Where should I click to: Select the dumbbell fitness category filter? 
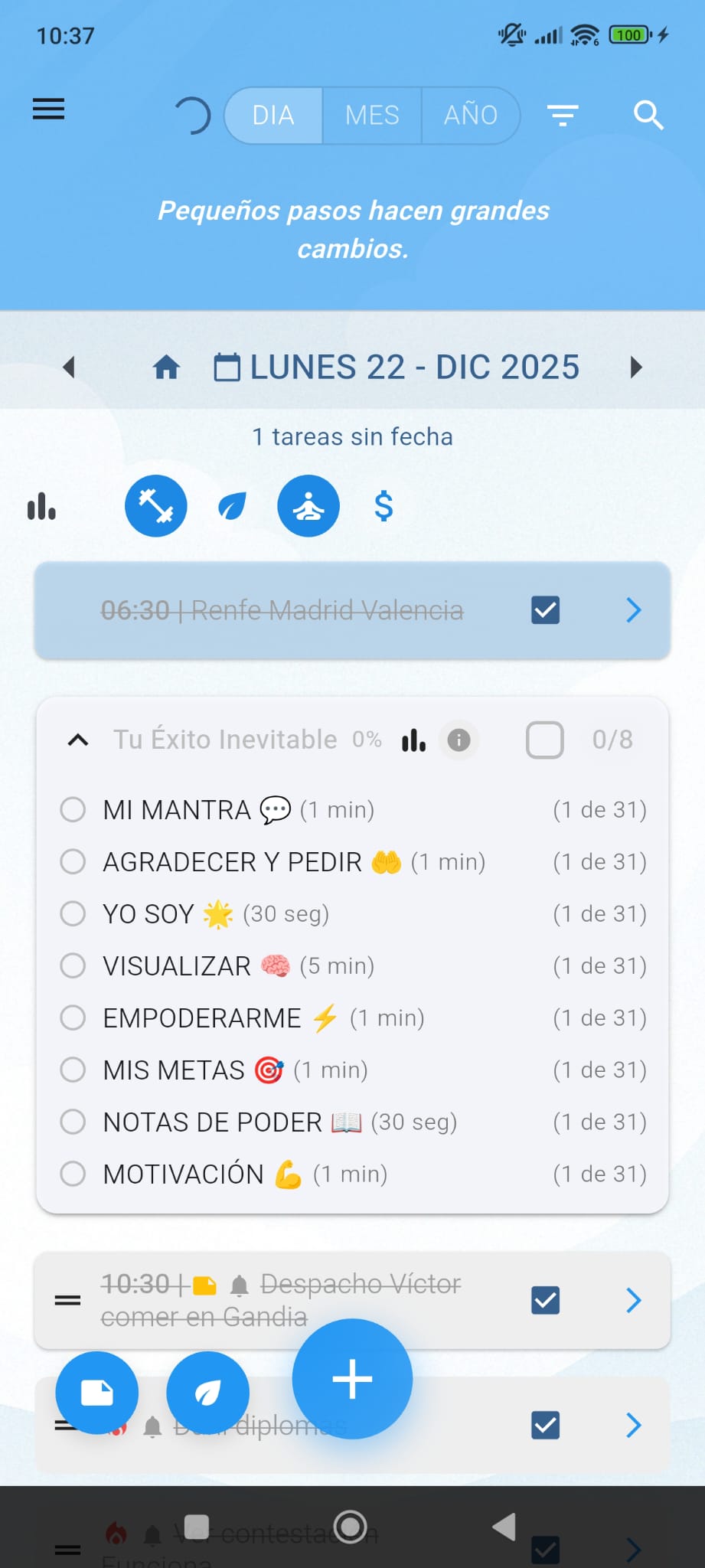click(x=156, y=506)
